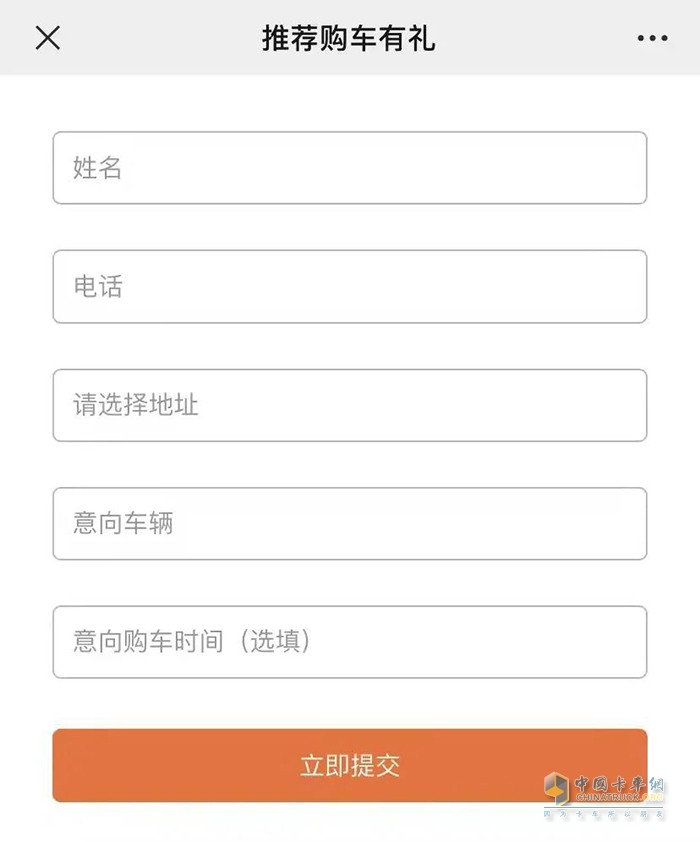Select the 意向车辆 field
This screenshot has height=842, width=700.
[x=349, y=523]
